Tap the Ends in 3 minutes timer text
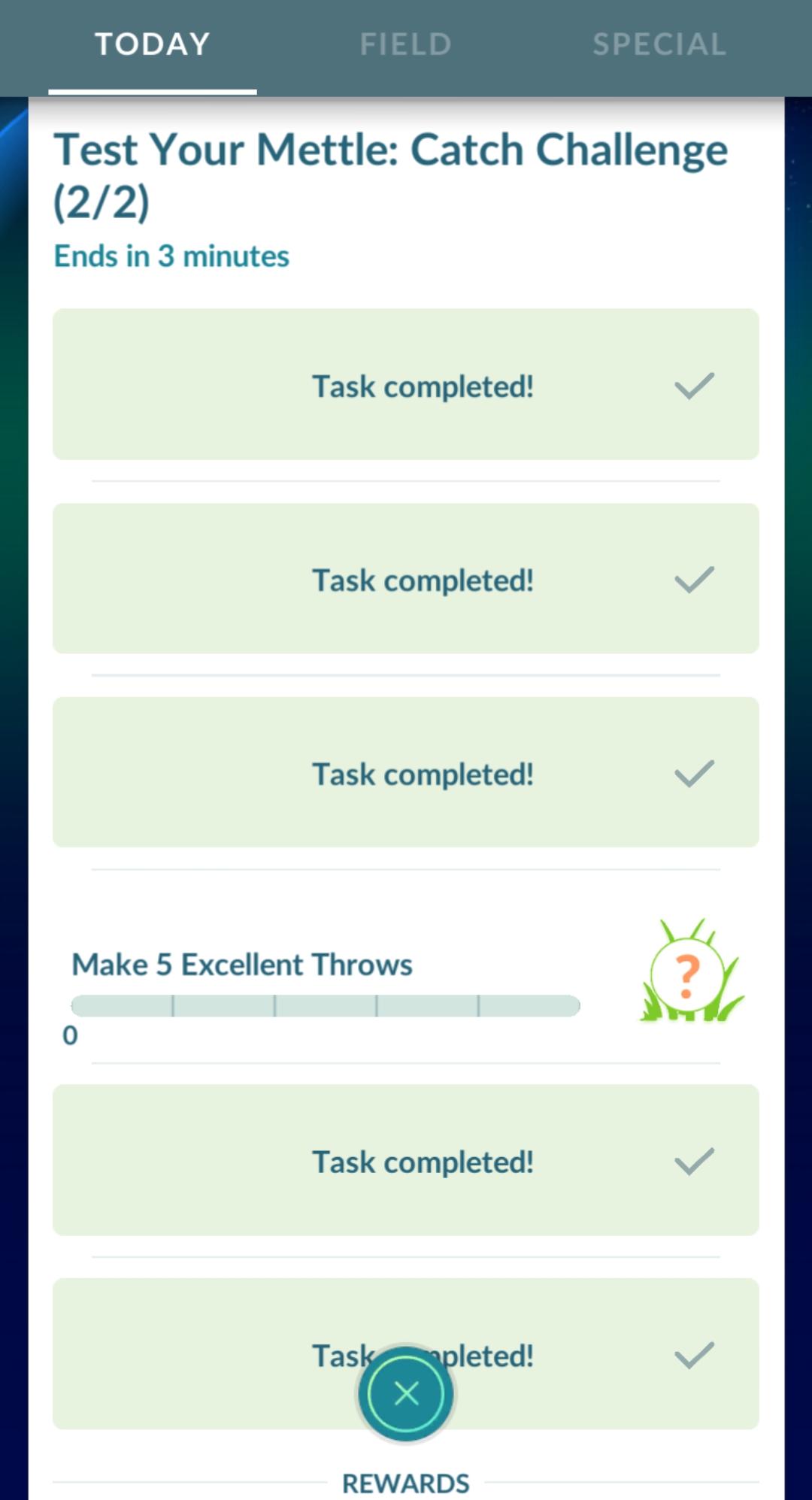The image size is (812, 1500). [171, 256]
